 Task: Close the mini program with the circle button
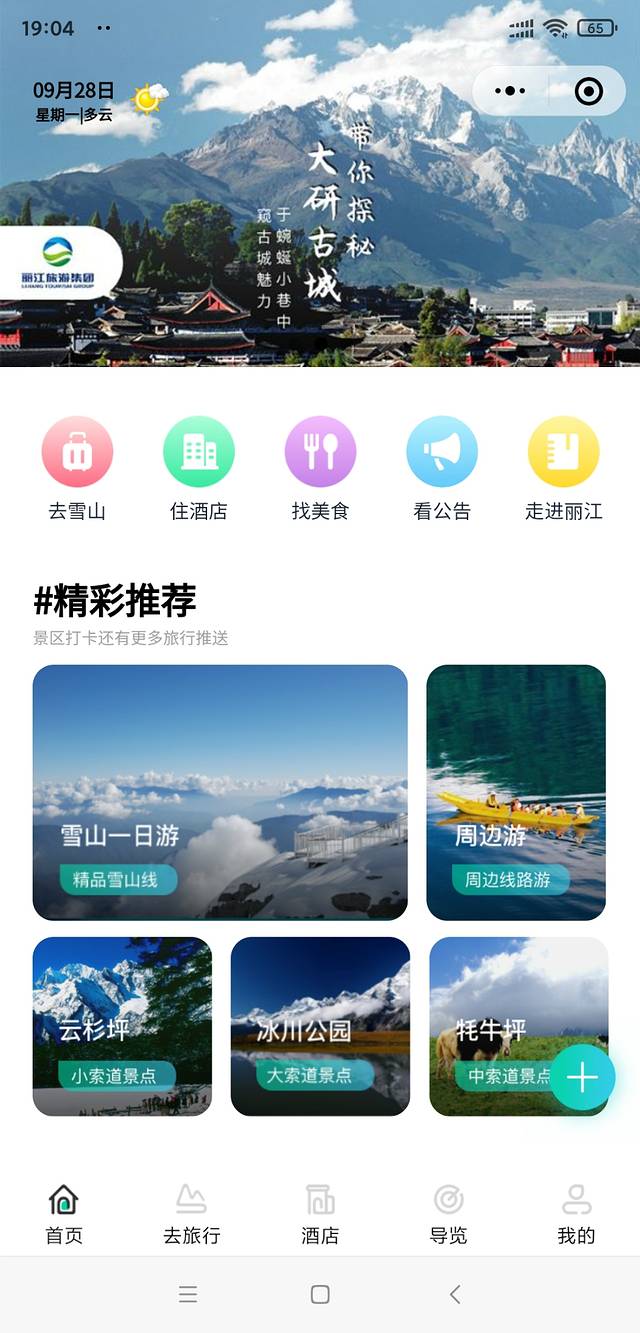(x=589, y=92)
